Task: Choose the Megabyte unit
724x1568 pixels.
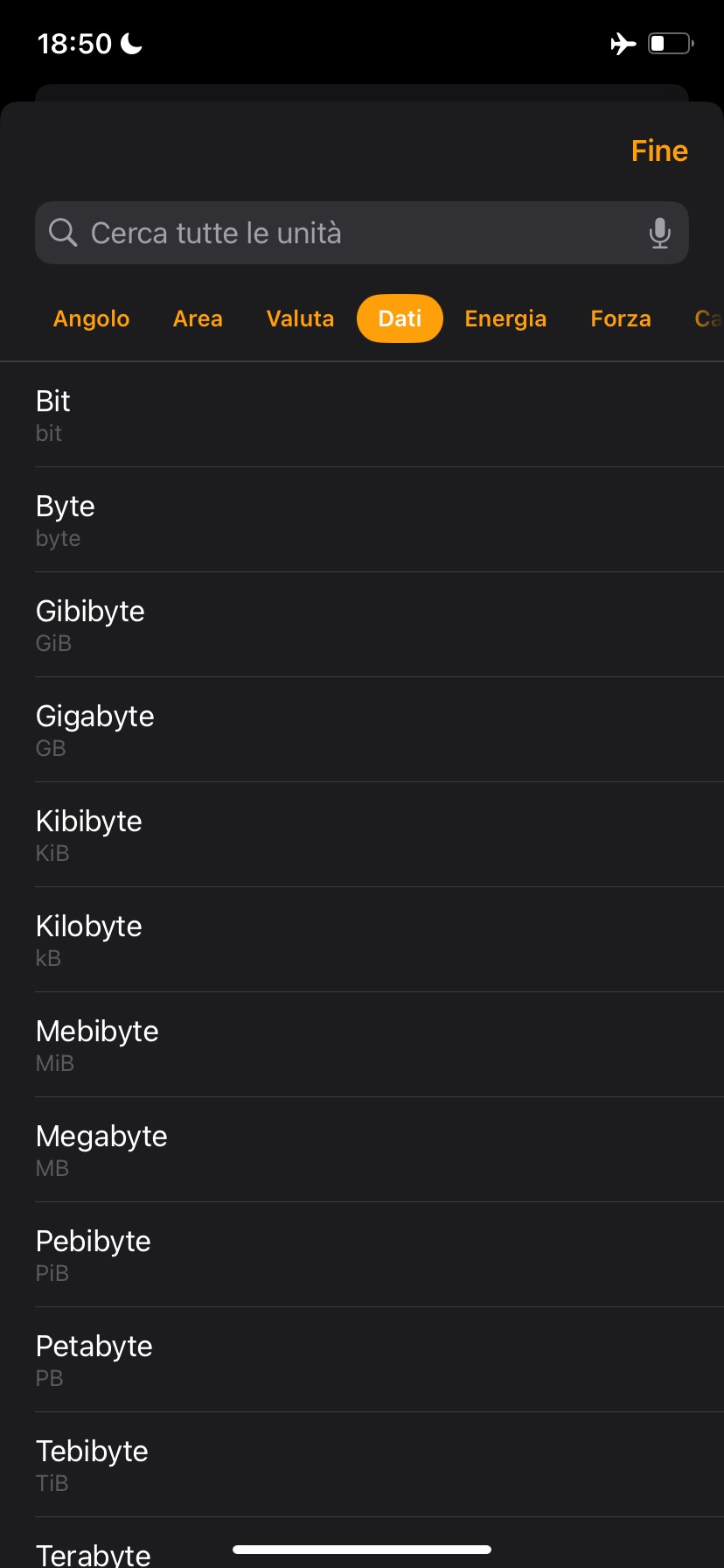Action: click(x=362, y=1150)
